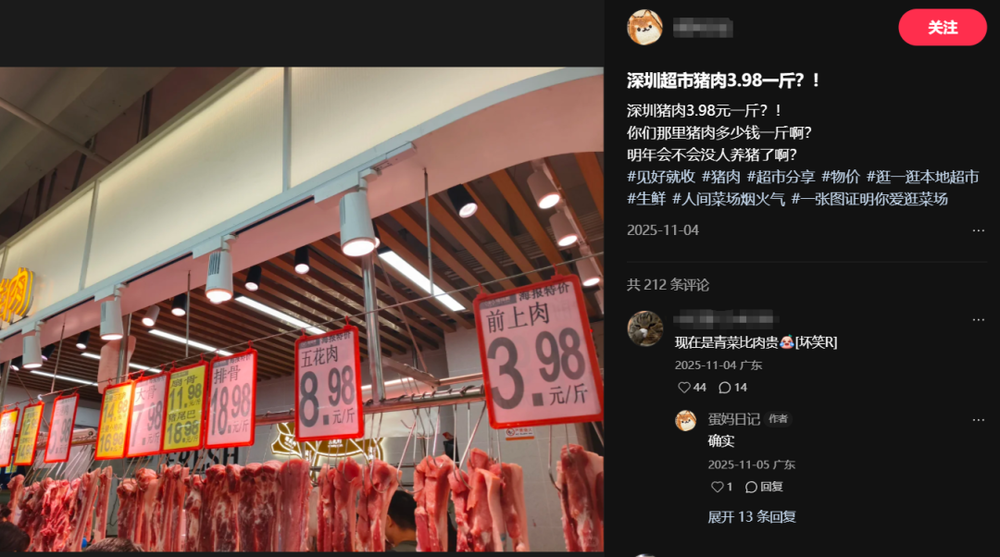Open hashtag #逛一逛本地超市
This screenshot has width=1000, height=557.
(922, 177)
